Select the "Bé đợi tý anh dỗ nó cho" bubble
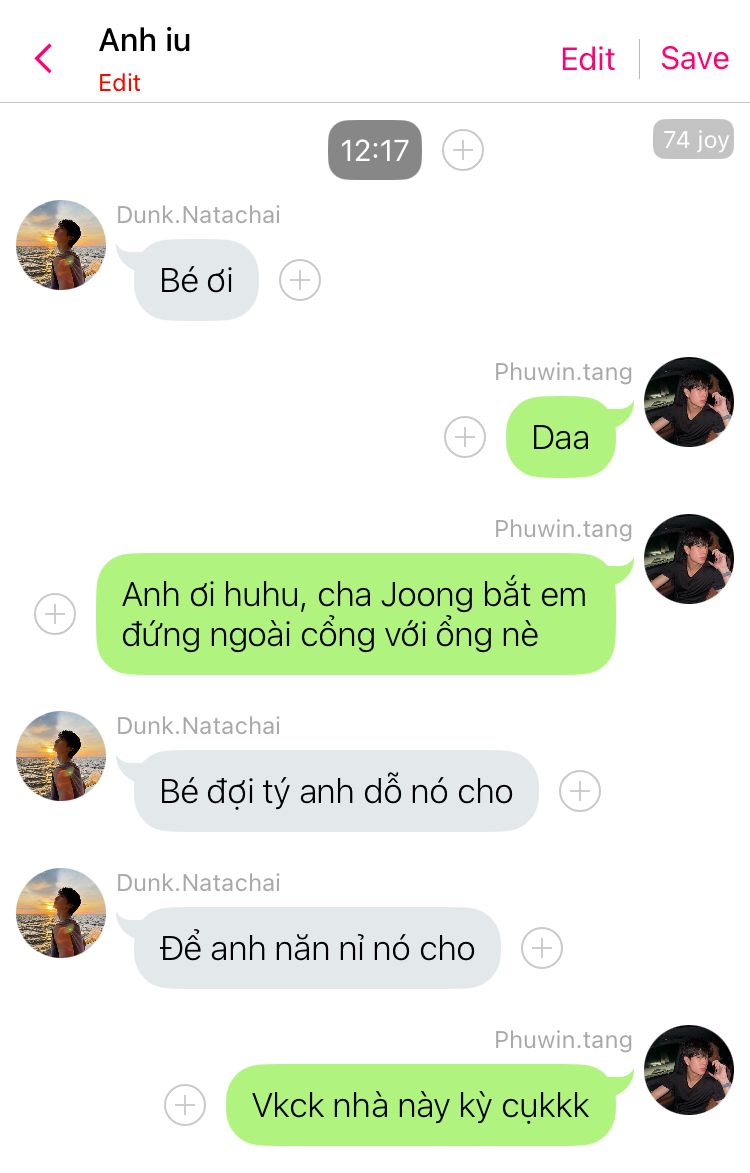 [336, 791]
